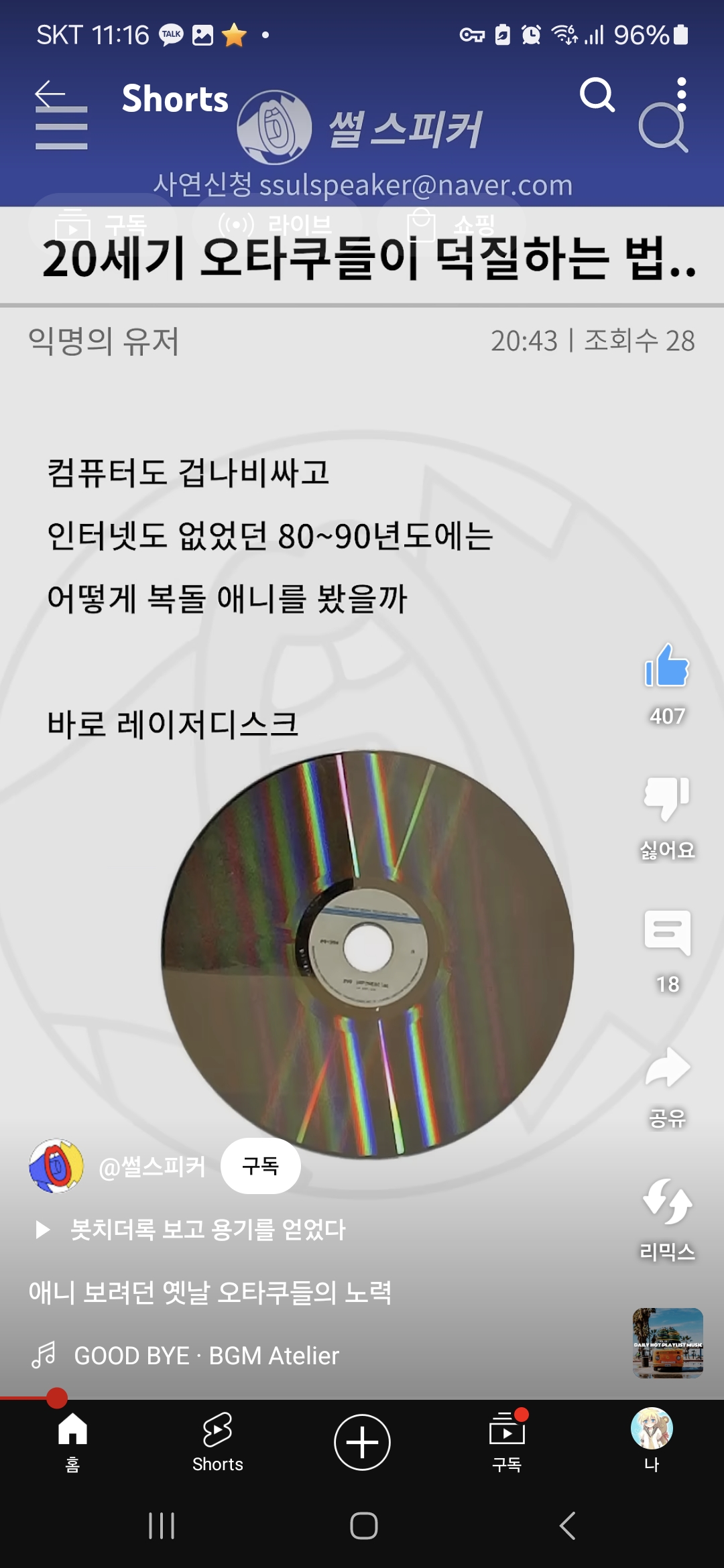Switch to the 구독 subscriptions tab
724x1568 pixels.
tap(507, 1441)
